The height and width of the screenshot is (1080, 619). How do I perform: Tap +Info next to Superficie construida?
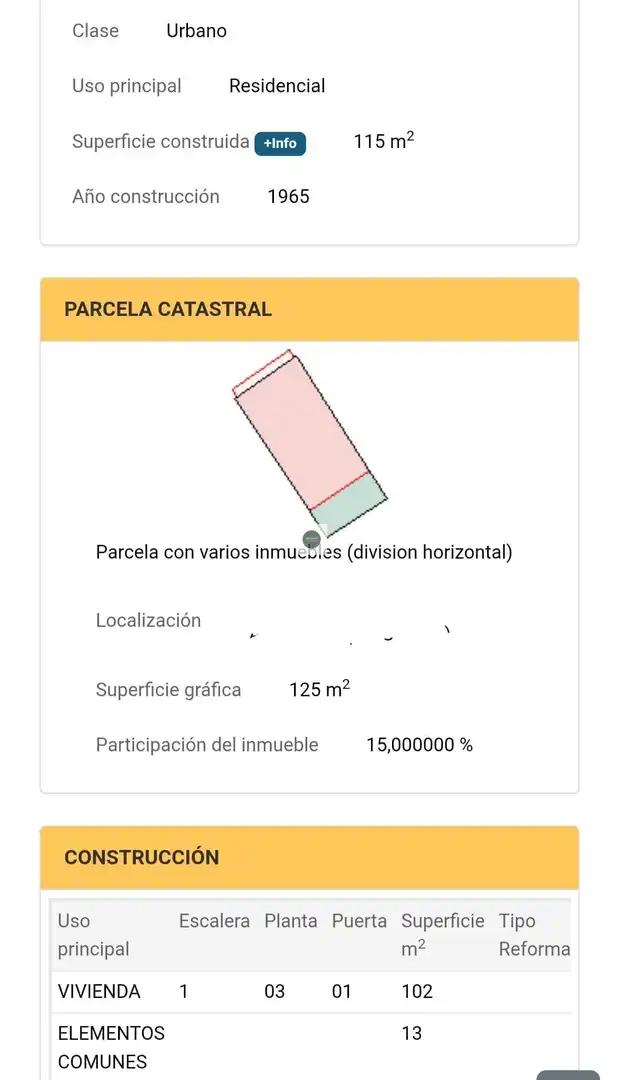click(x=280, y=143)
